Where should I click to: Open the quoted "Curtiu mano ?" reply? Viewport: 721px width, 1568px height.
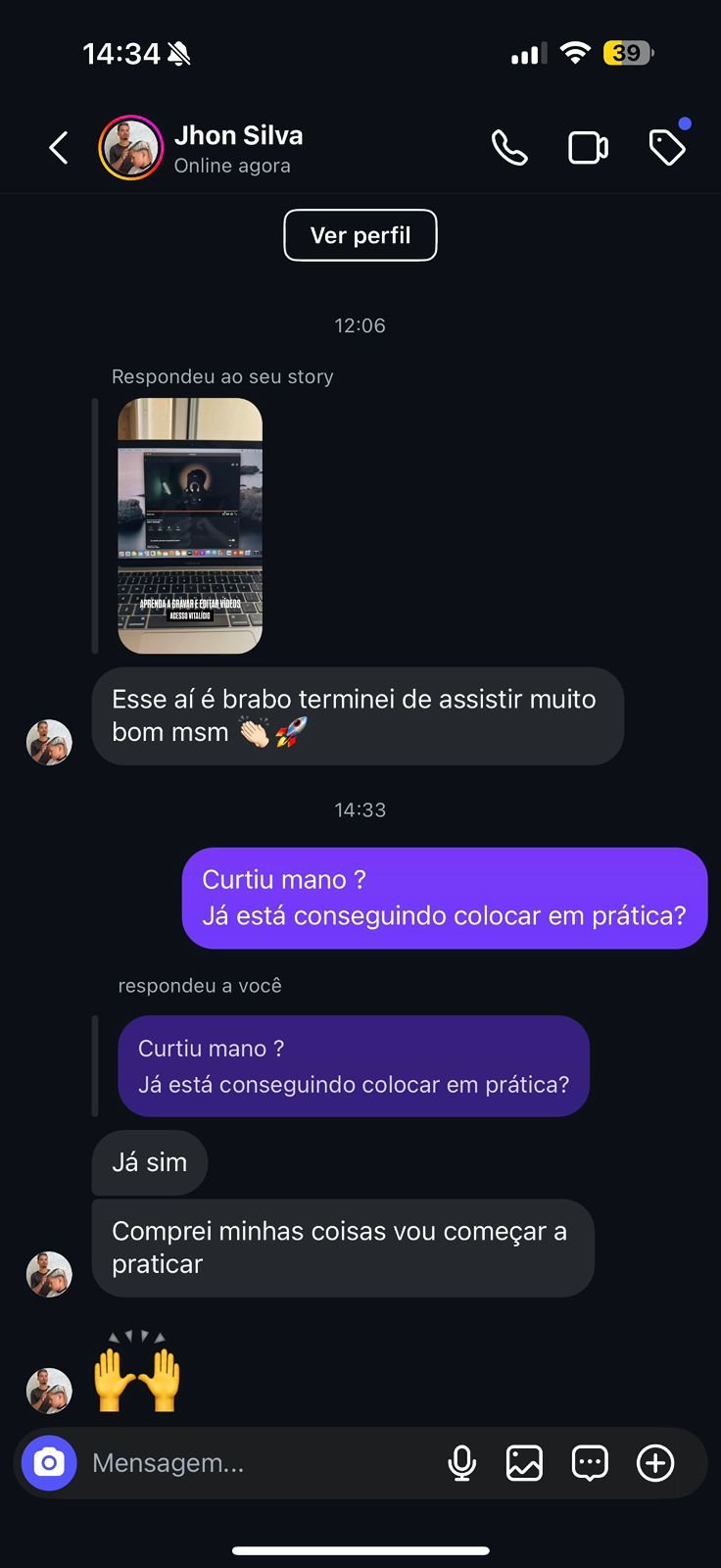click(354, 1066)
